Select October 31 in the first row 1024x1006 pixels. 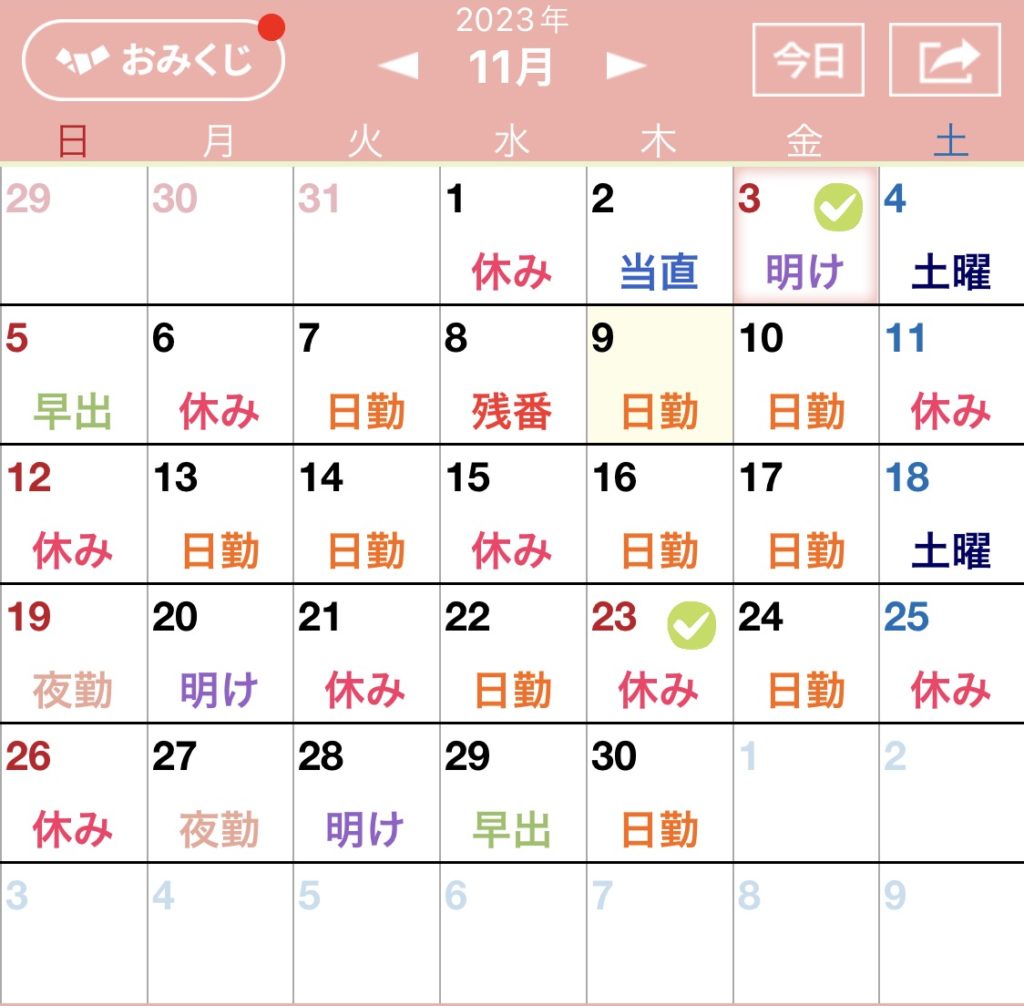click(366, 236)
